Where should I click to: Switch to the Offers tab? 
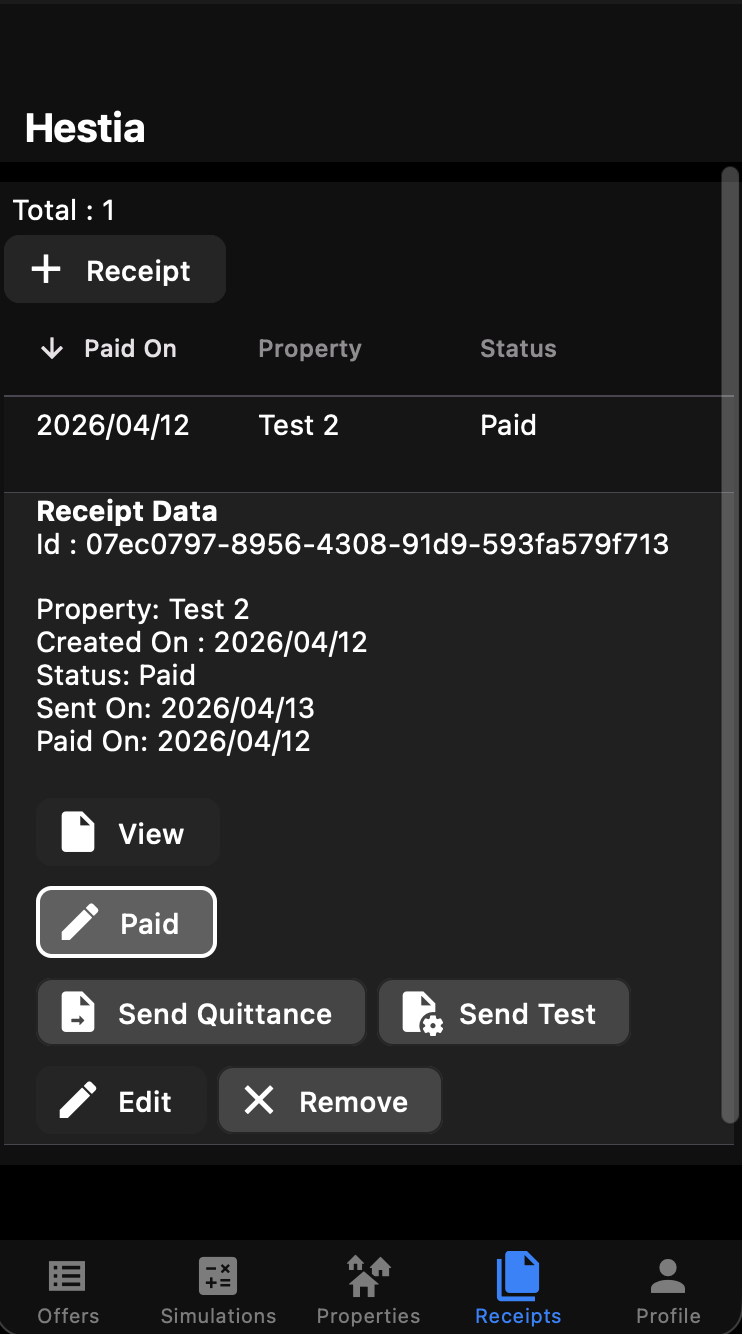(68, 1292)
